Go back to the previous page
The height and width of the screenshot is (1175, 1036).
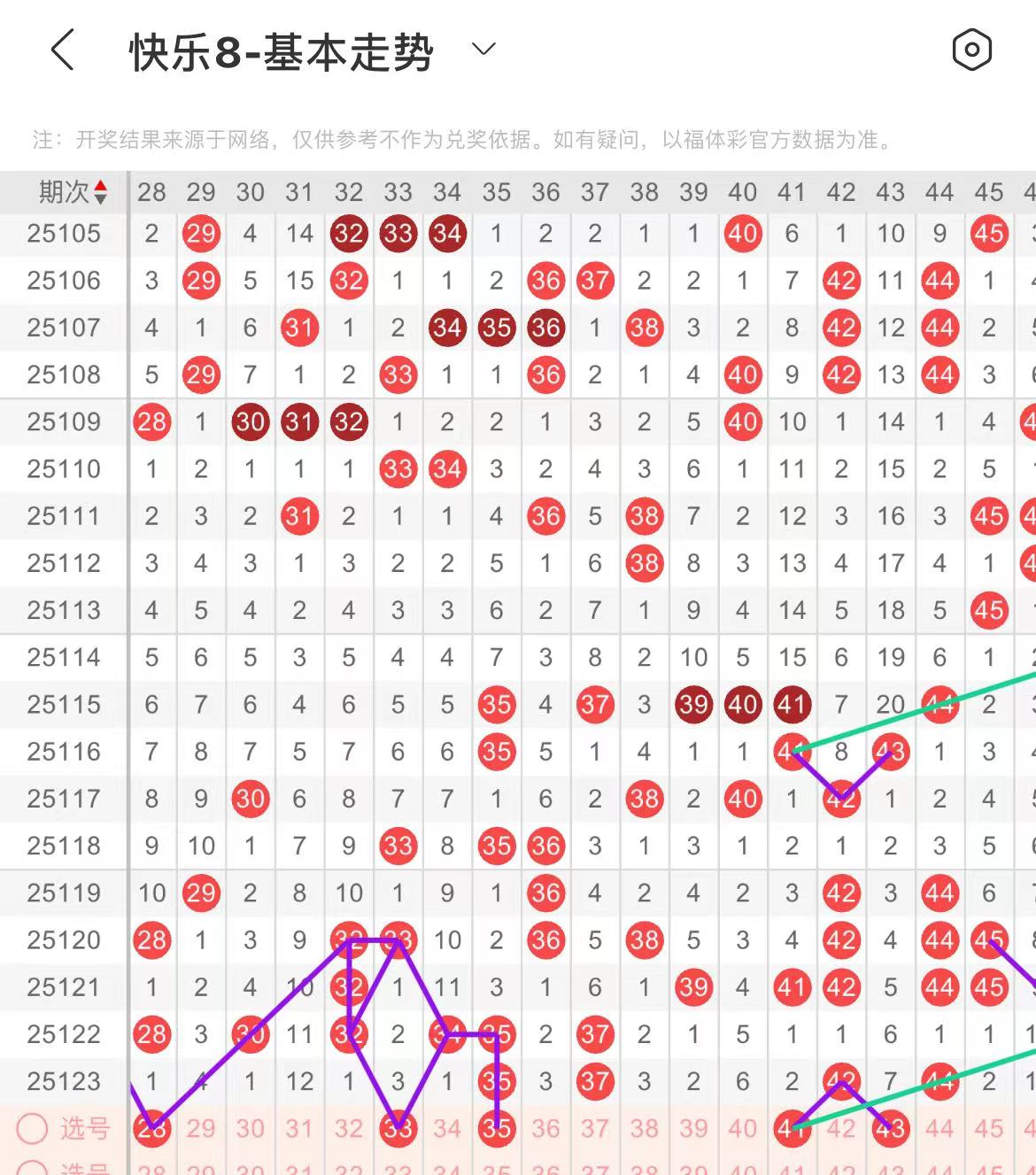[x=62, y=50]
